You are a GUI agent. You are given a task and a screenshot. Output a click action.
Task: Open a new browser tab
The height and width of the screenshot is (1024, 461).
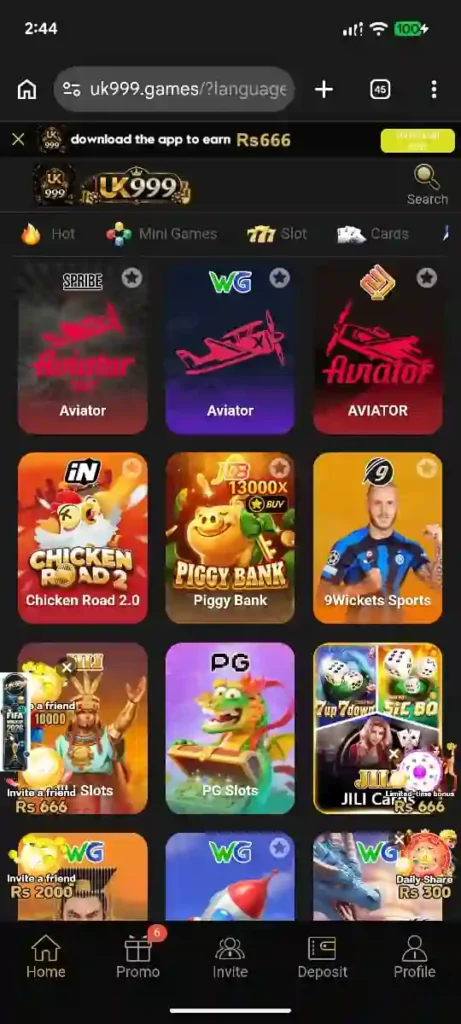324,89
